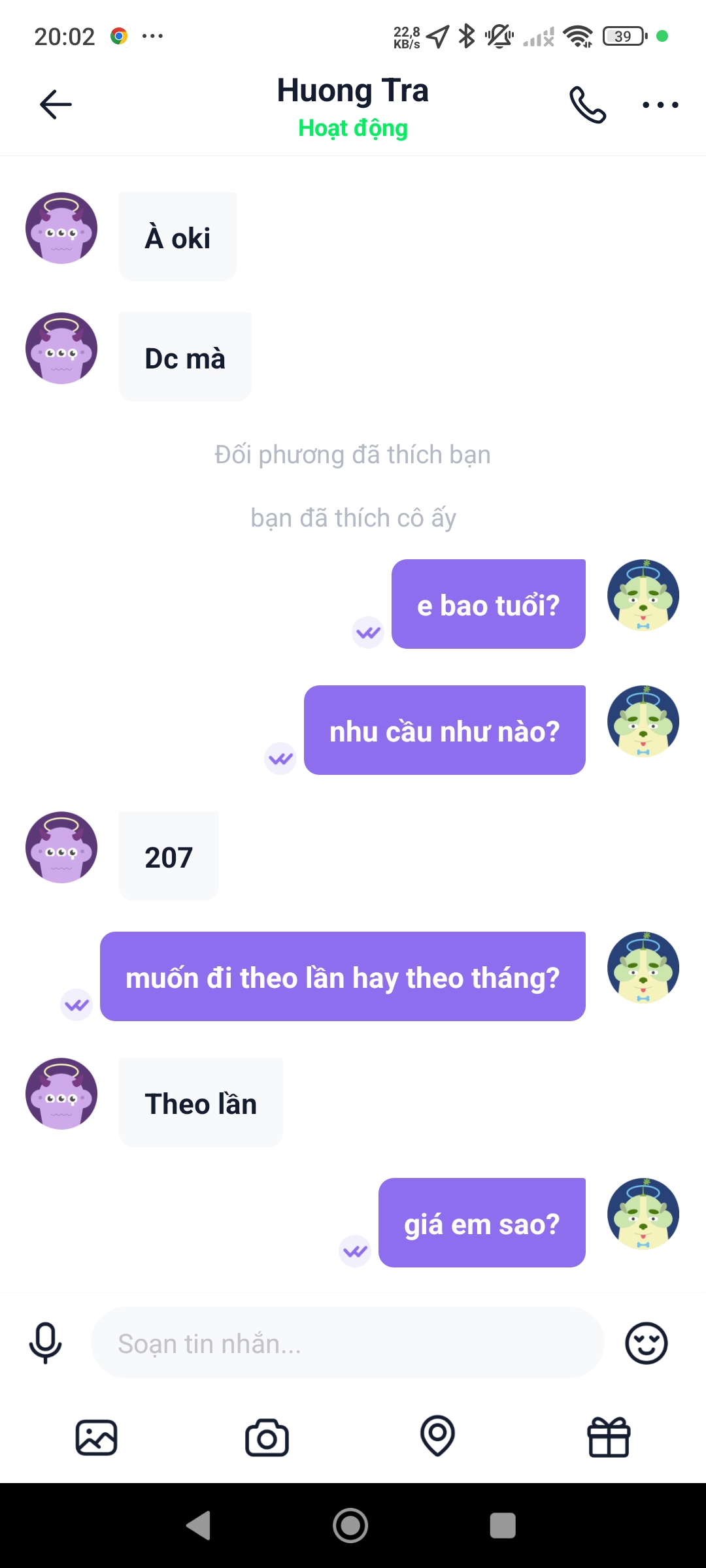
Task: Attach a photo from the gallery
Action: coord(97,1437)
